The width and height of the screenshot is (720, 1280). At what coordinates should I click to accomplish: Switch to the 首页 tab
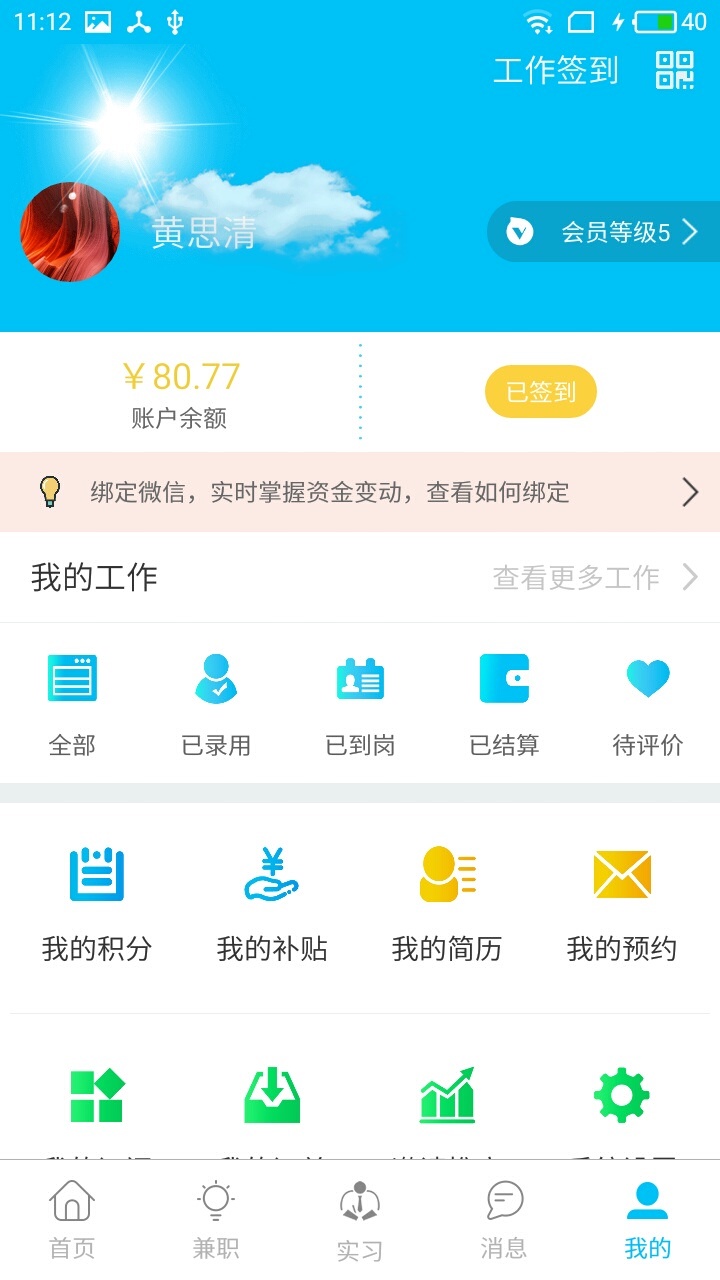pyautogui.click(x=72, y=1220)
